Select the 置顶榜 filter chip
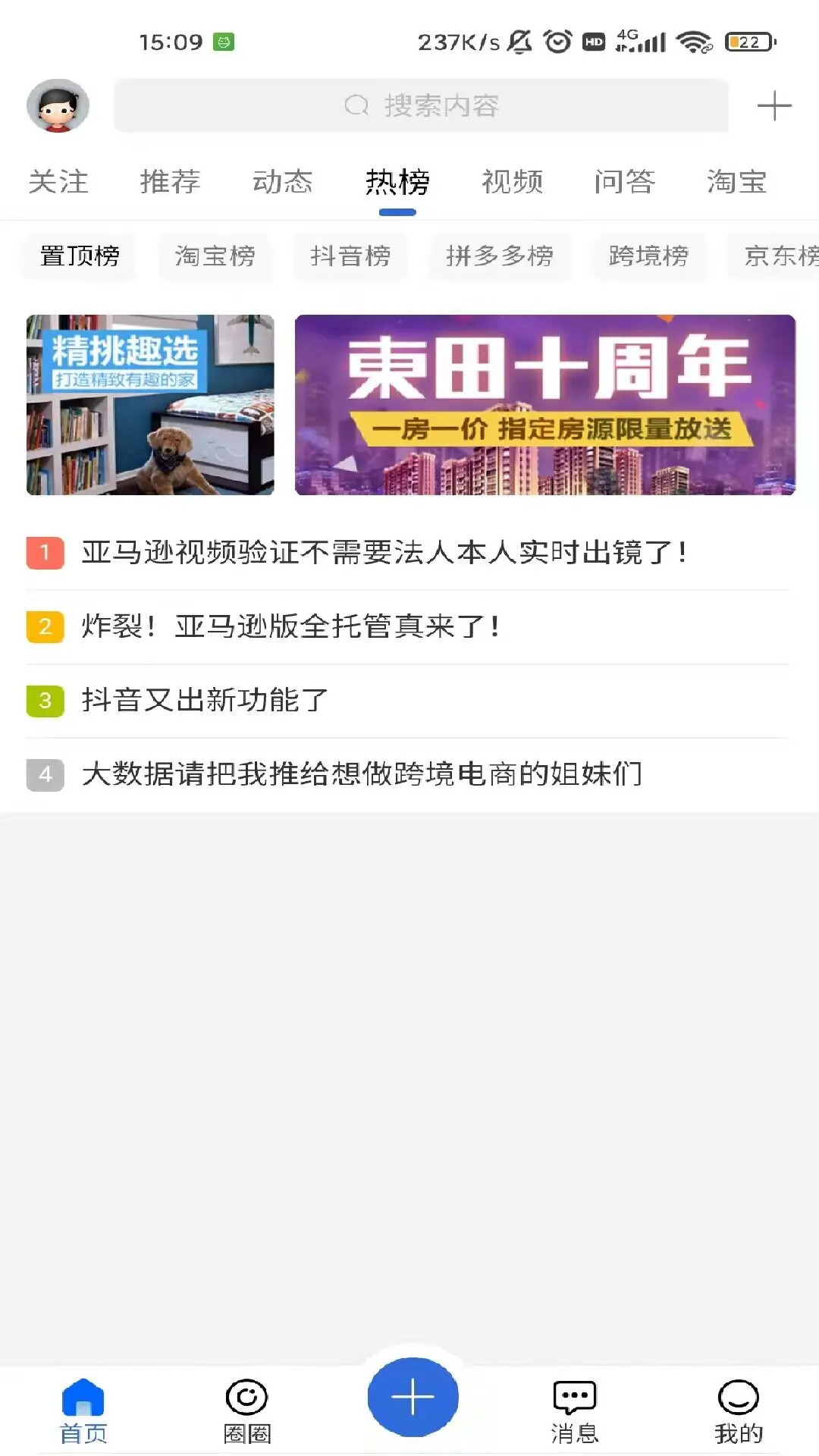 [78, 257]
